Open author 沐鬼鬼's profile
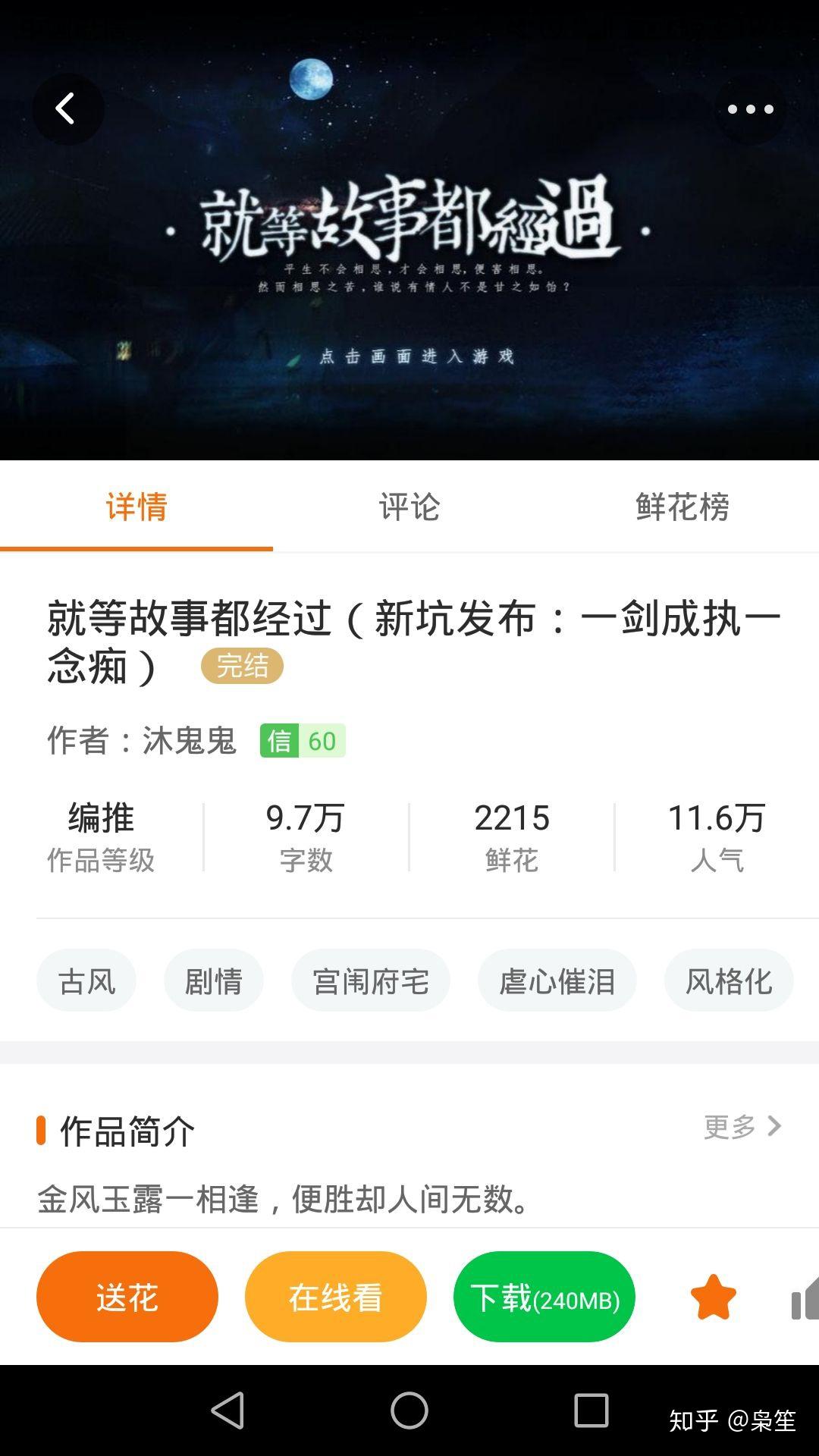This screenshot has height=1456, width=819. pos(189,741)
